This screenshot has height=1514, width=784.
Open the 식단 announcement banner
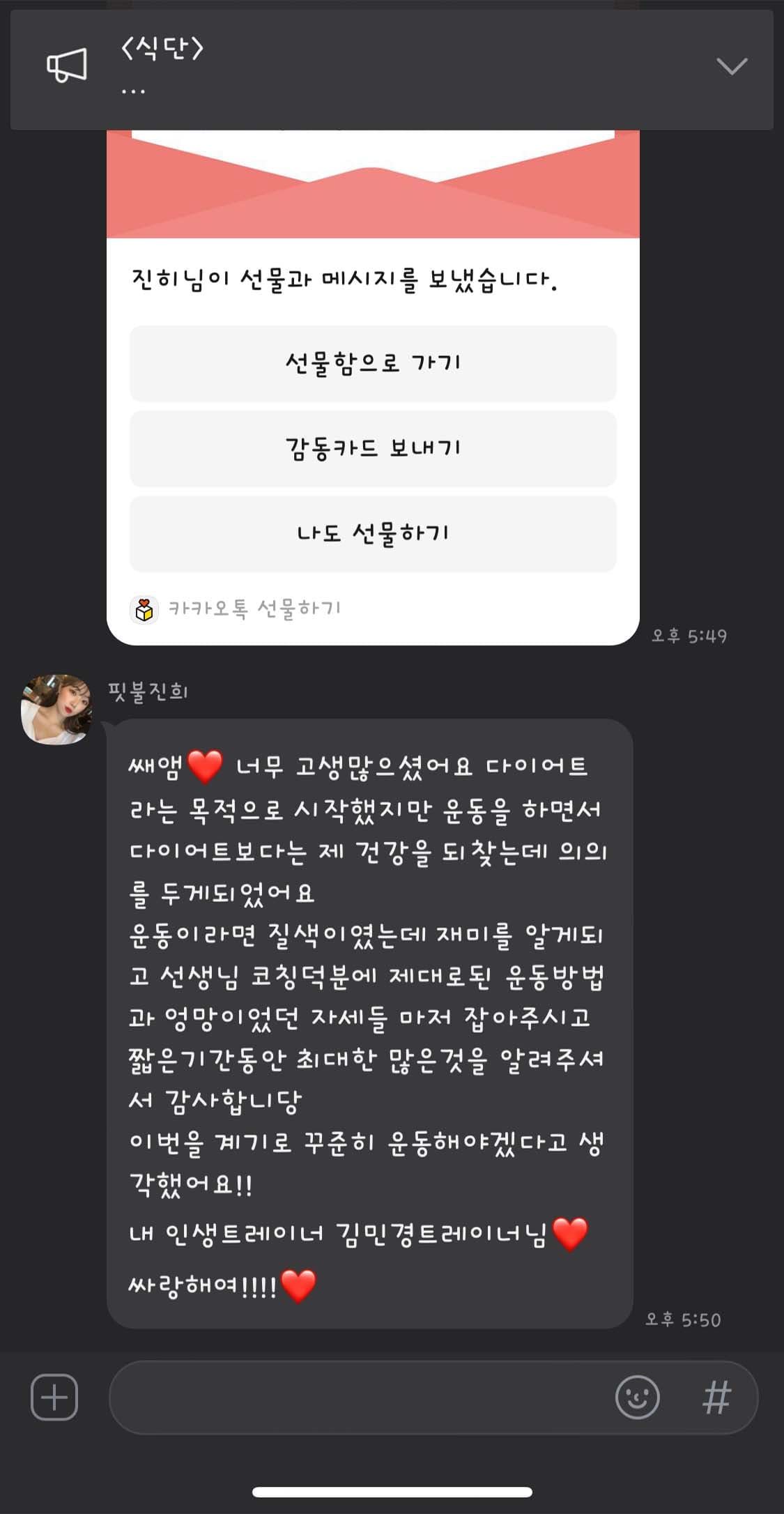coord(392,70)
